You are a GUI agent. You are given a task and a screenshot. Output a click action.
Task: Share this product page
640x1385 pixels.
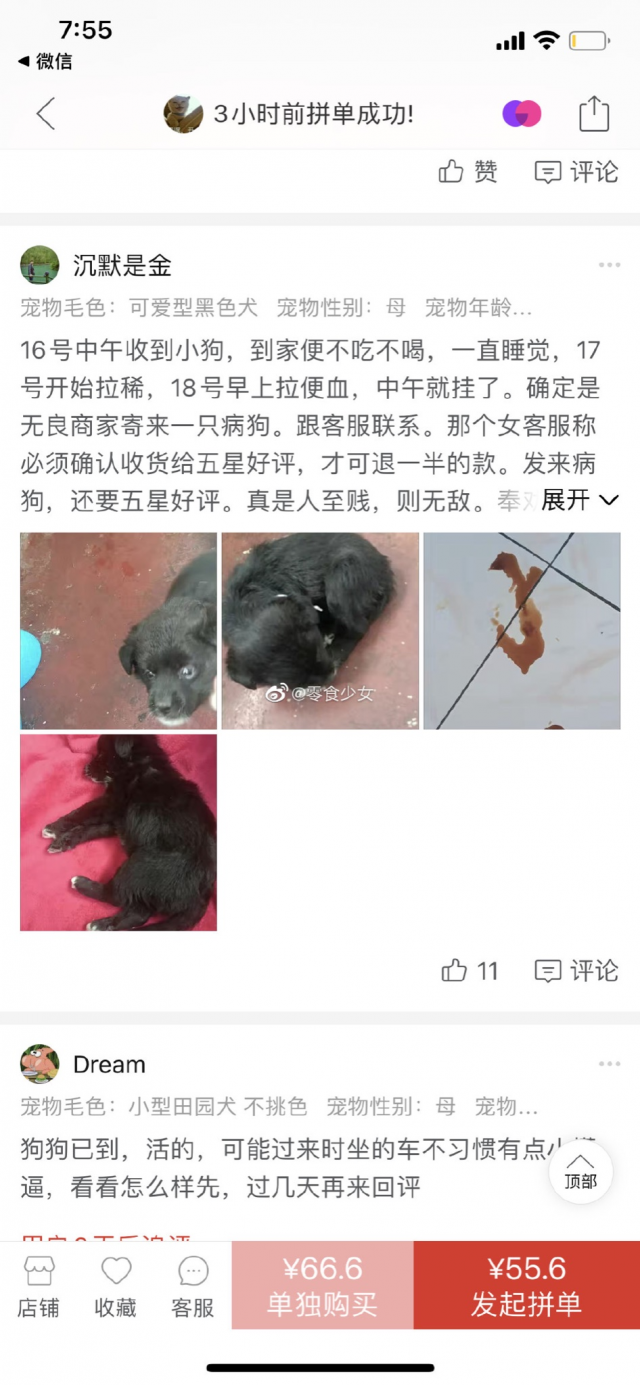594,113
